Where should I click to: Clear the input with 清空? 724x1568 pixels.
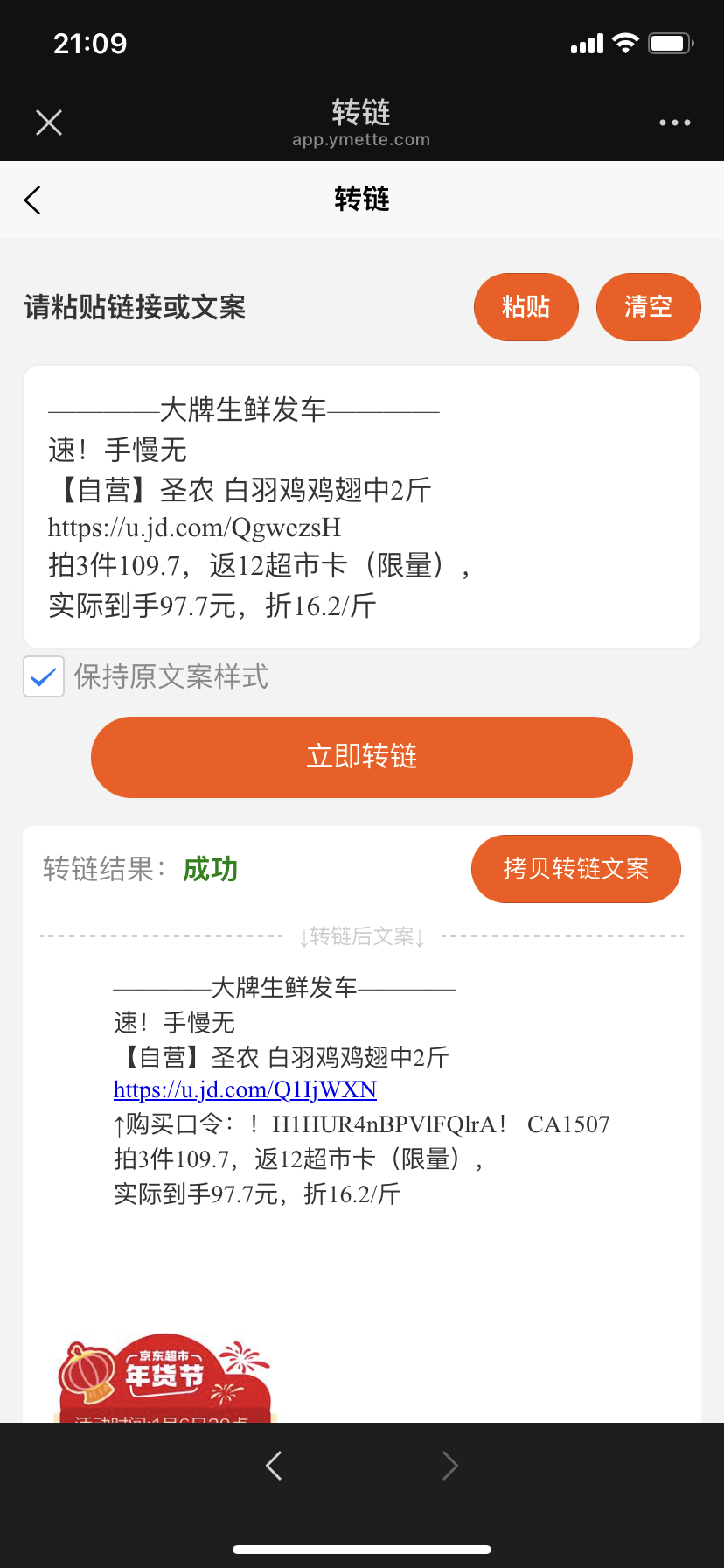(x=648, y=307)
